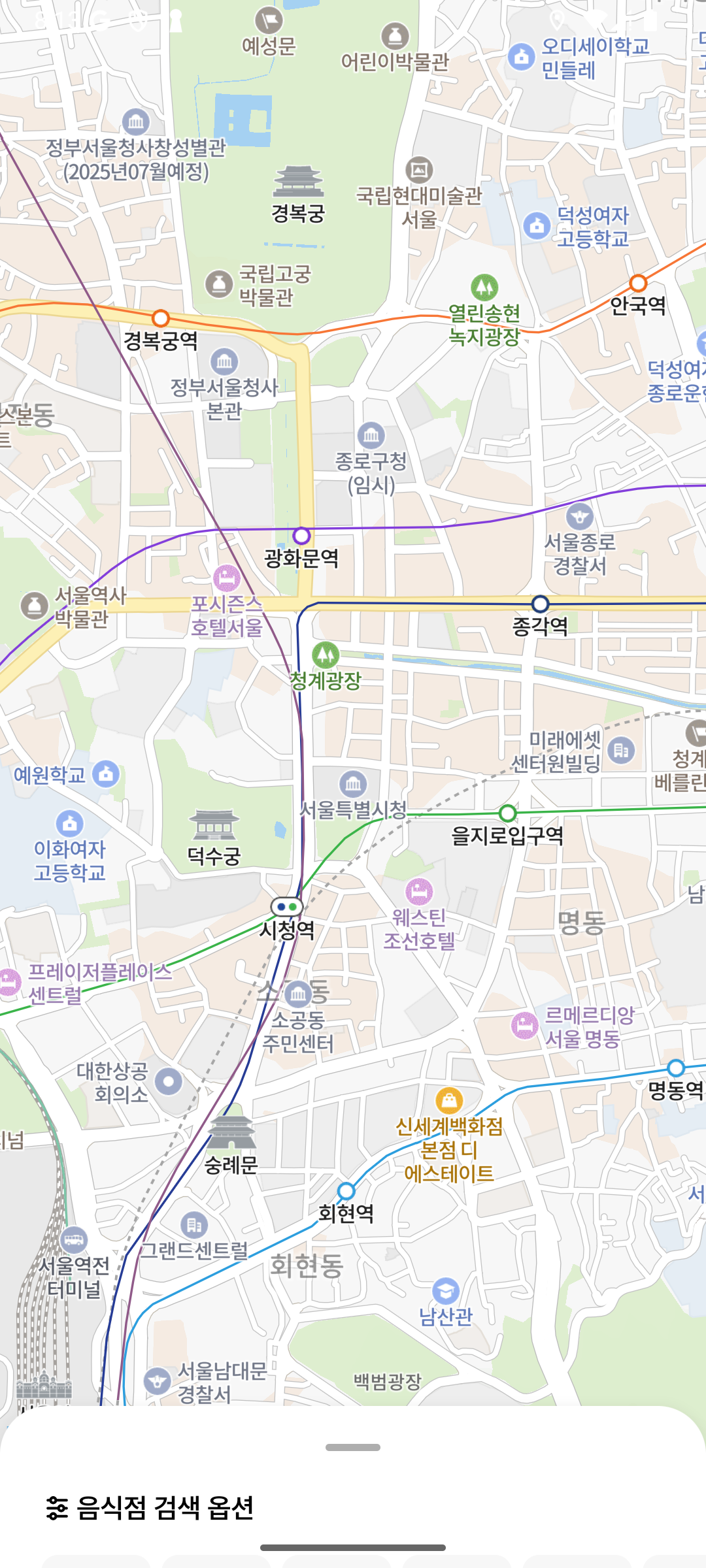Open 덕수궁 palace place info
This screenshot has height=1568, width=706.
pos(214,825)
